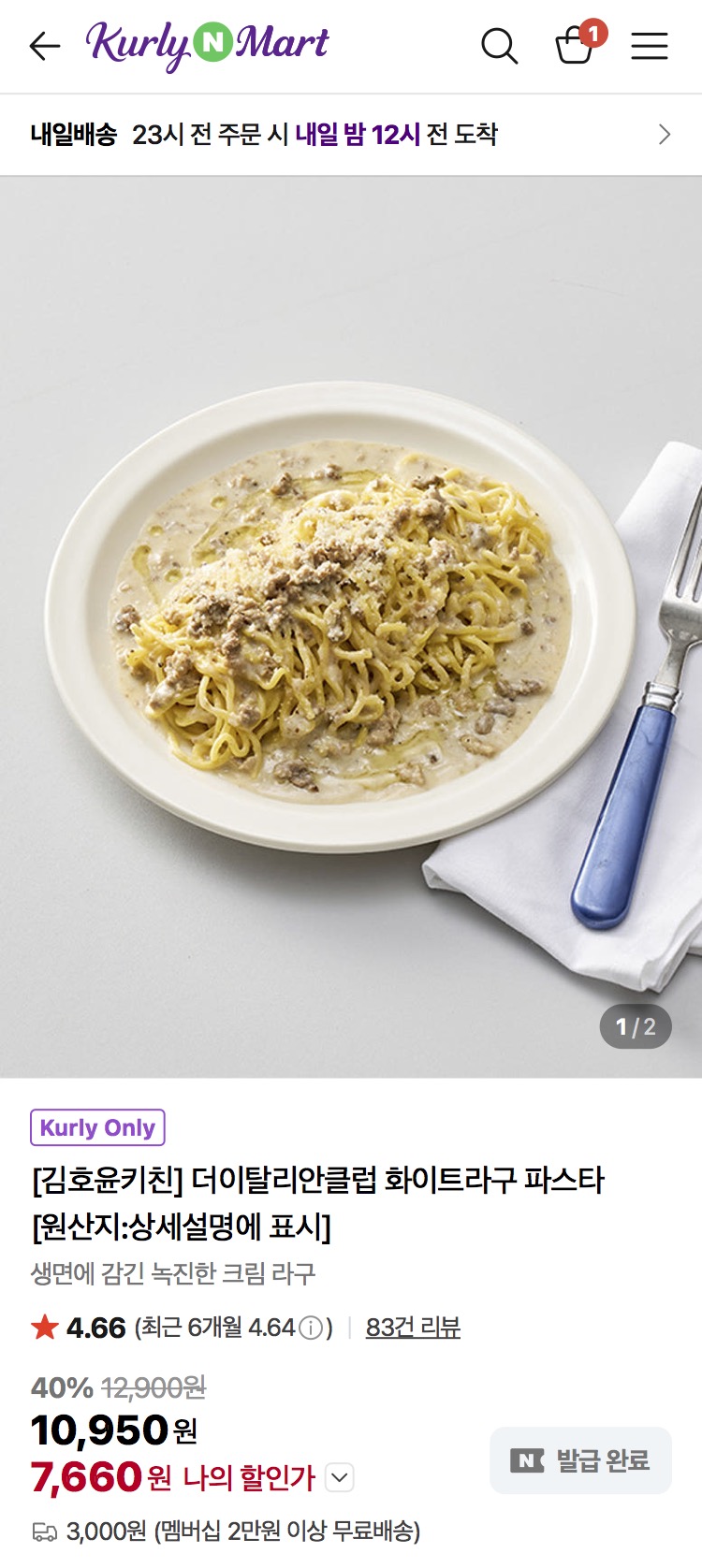Open the search magnifier
Viewport: 702px width, 1568px height.
coord(499,45)
